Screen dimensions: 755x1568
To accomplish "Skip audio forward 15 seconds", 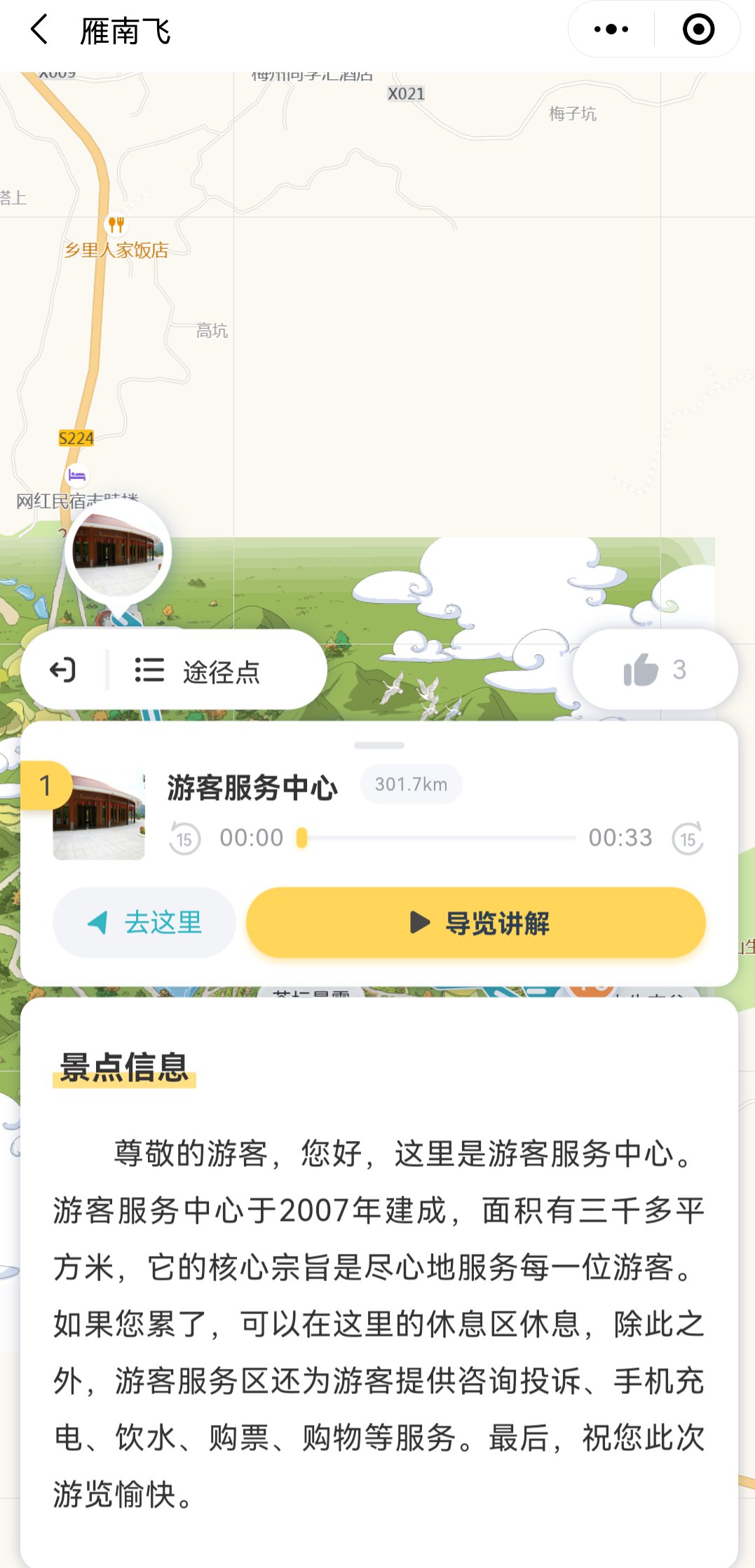I will [x=687, y=839].
